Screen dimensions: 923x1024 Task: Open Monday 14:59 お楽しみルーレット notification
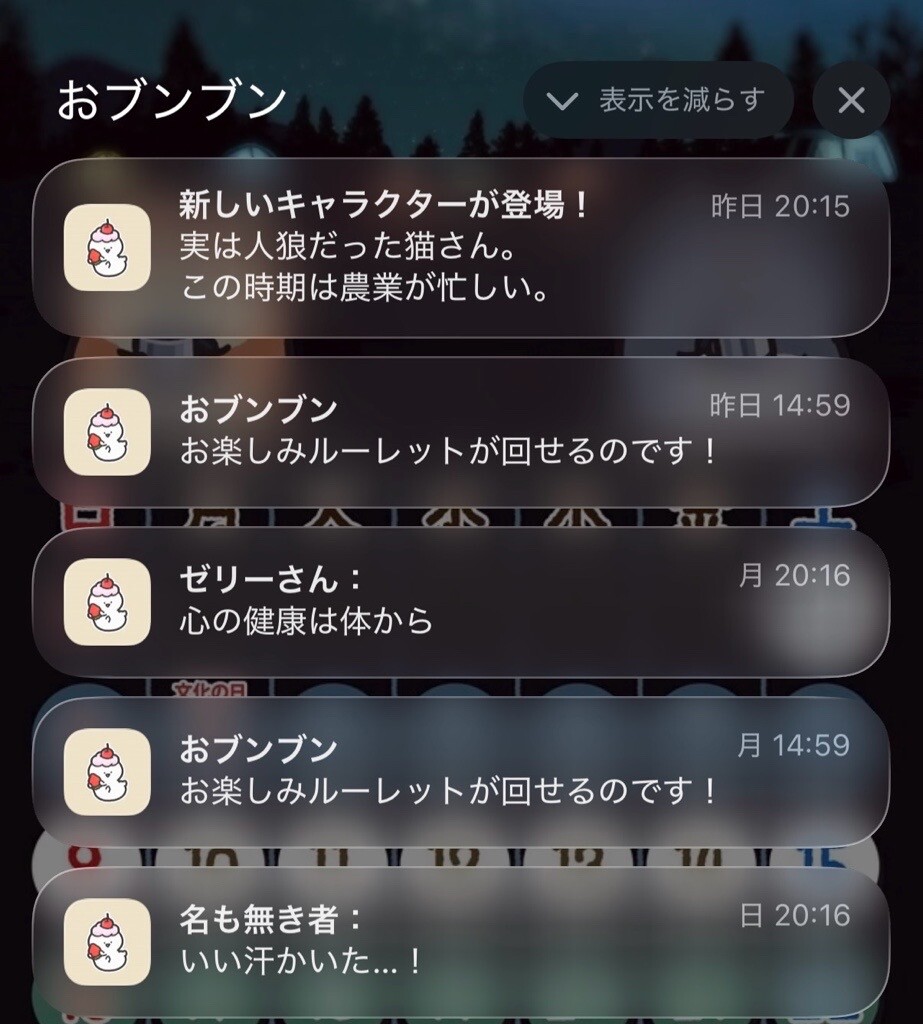tap(460, 770)
